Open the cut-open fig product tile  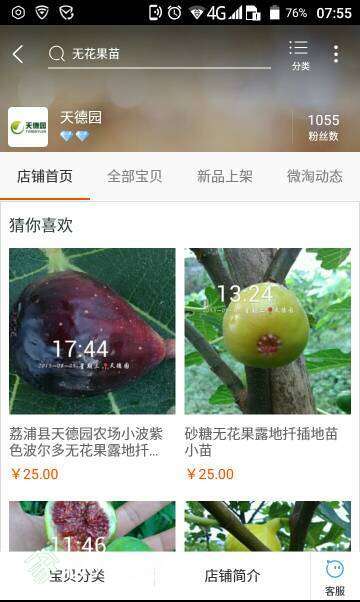[92, 526]
